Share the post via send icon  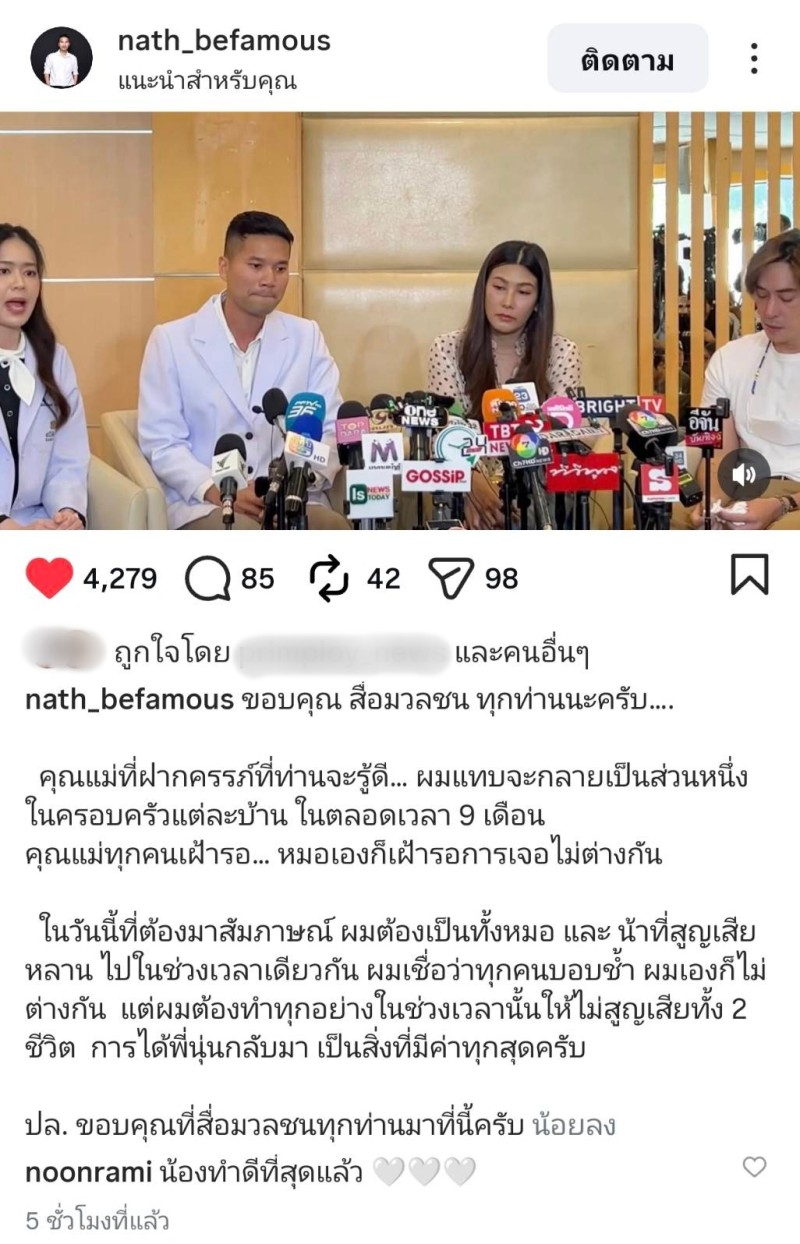450,578
